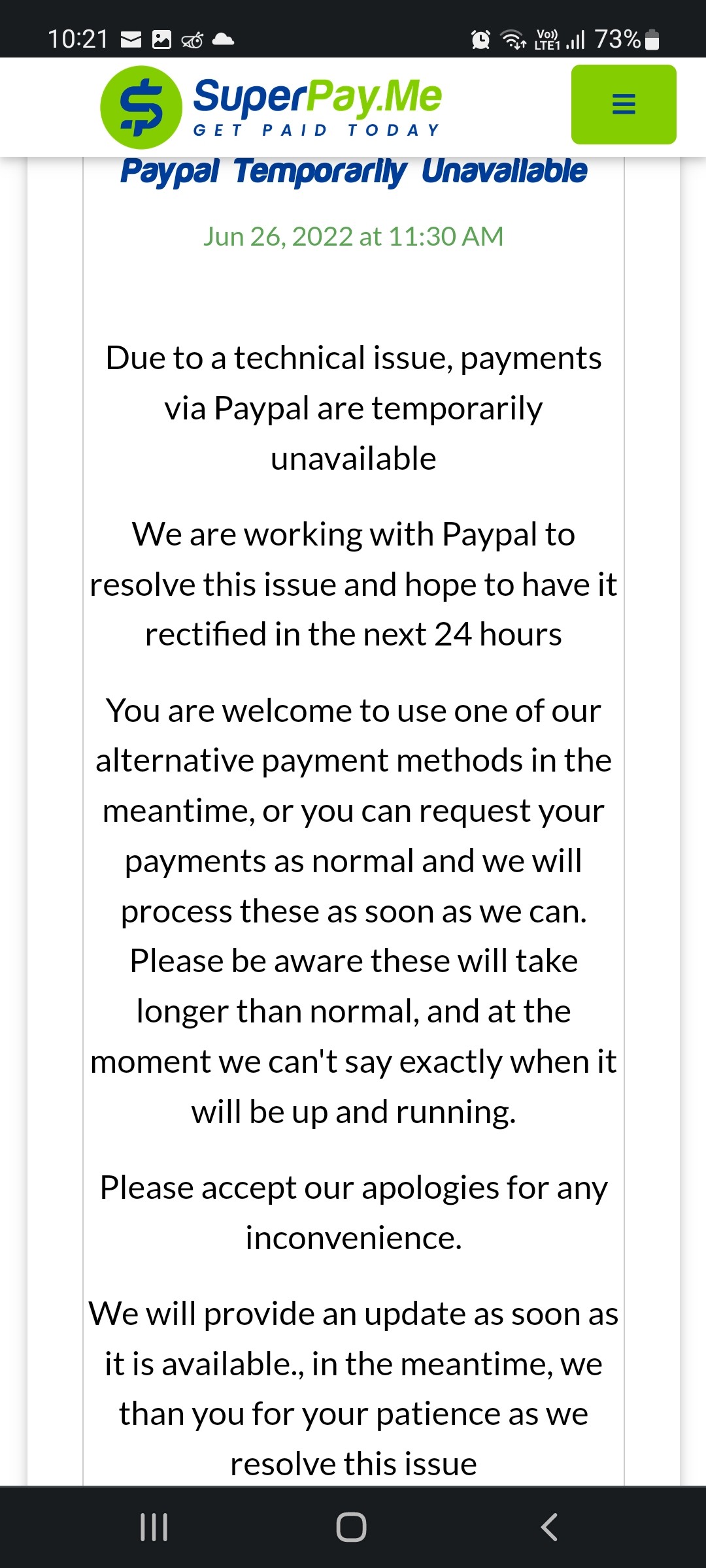
Task: Tap the SuperPay.Me logo to go home
Action: (271, 107)
